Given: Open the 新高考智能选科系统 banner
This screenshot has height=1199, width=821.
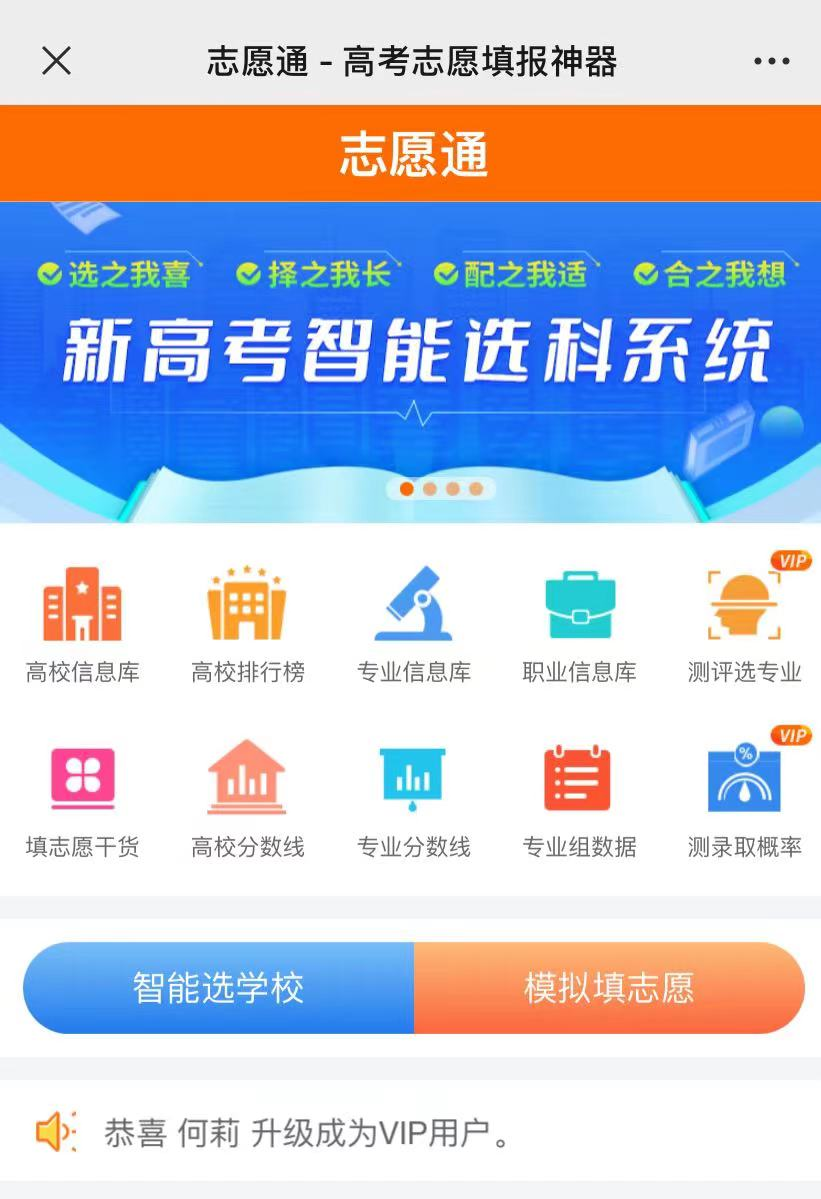Looking at the screenshot, I should [410, 350].
